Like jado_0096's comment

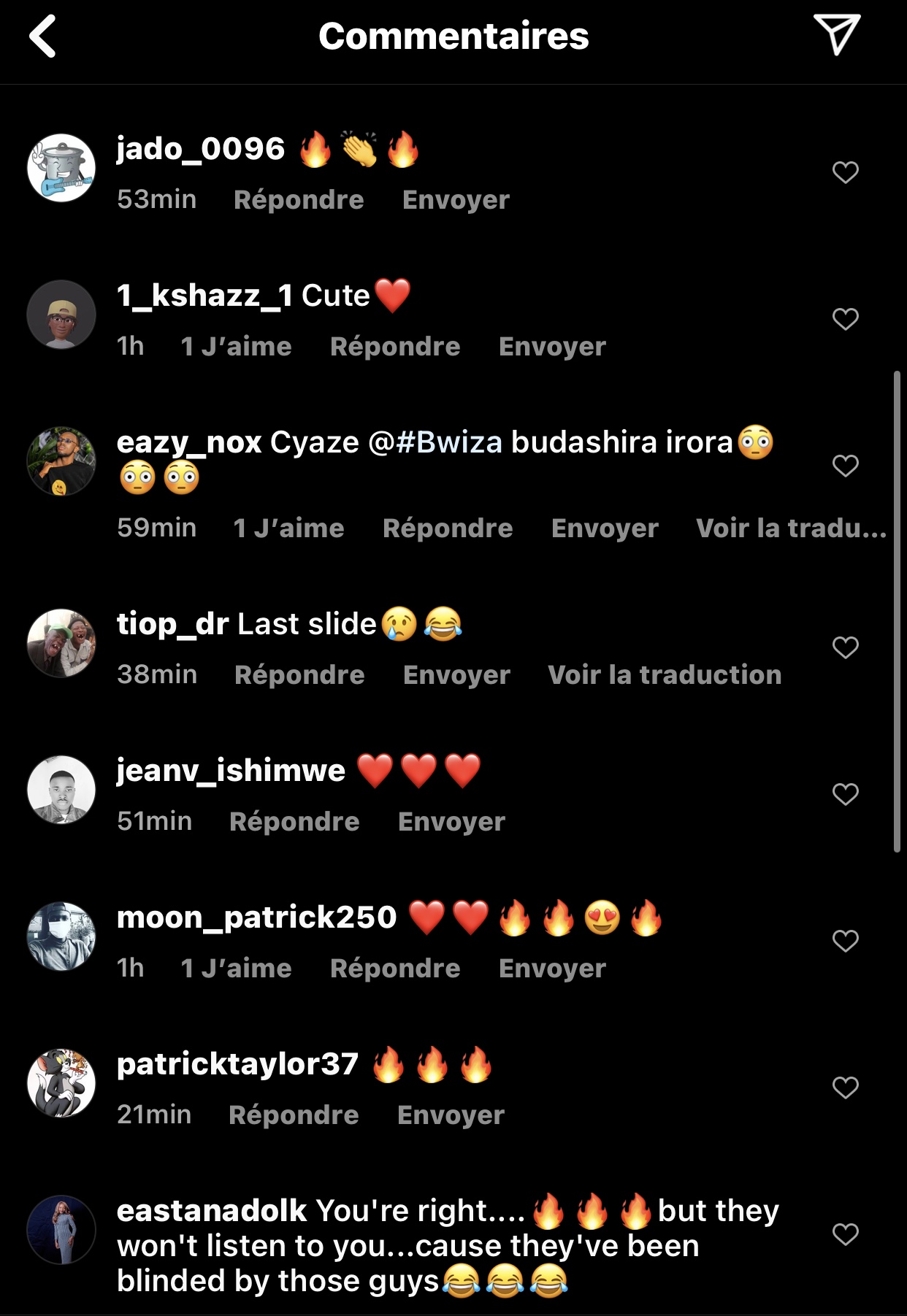coord(845,172)
